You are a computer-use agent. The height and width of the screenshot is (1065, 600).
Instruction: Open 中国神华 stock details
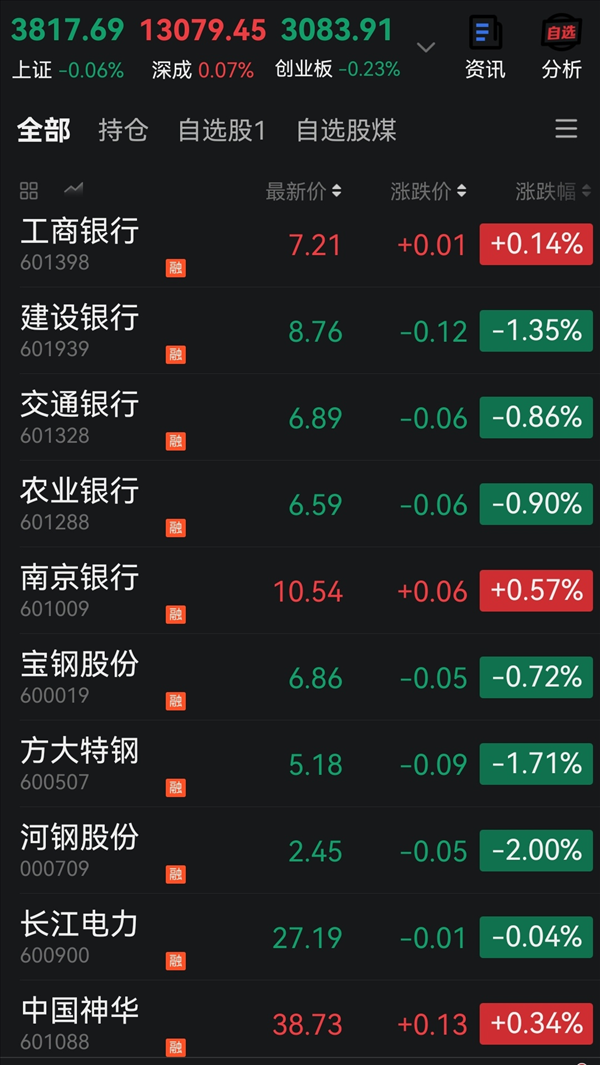pyautogui.click(x=300, y=1023)
